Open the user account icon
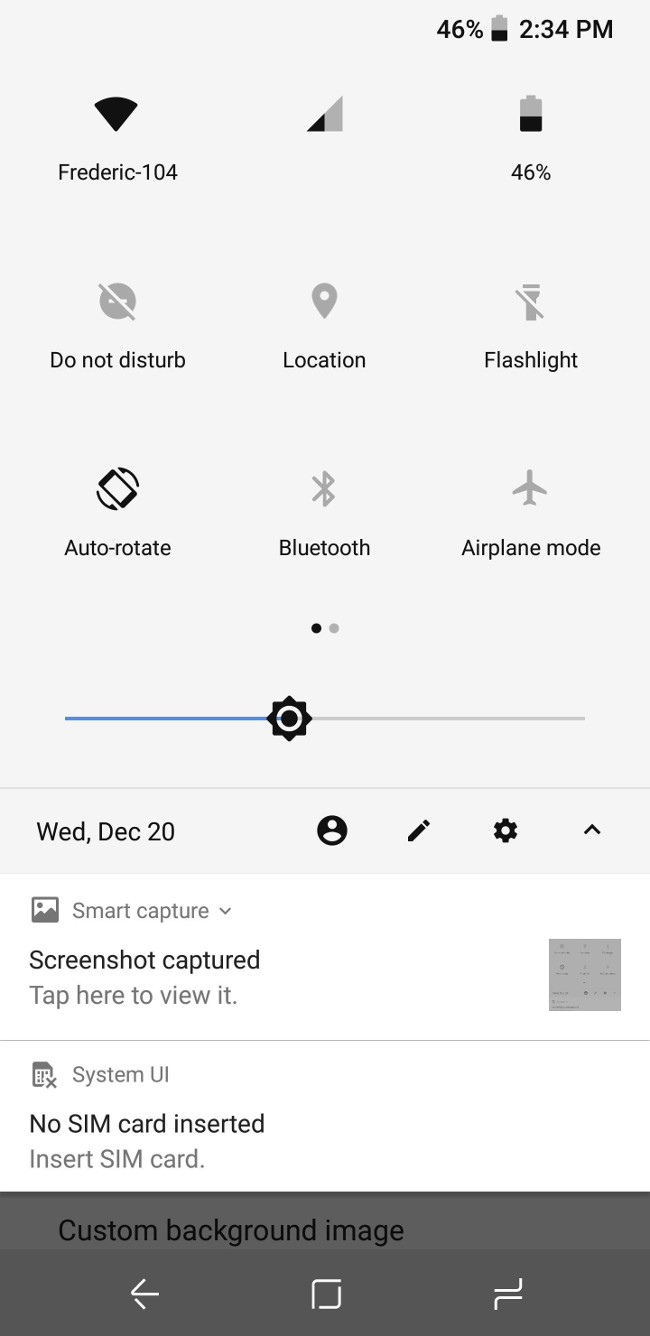Screen dimensions: 650x1336 click(x=332, y=830)
